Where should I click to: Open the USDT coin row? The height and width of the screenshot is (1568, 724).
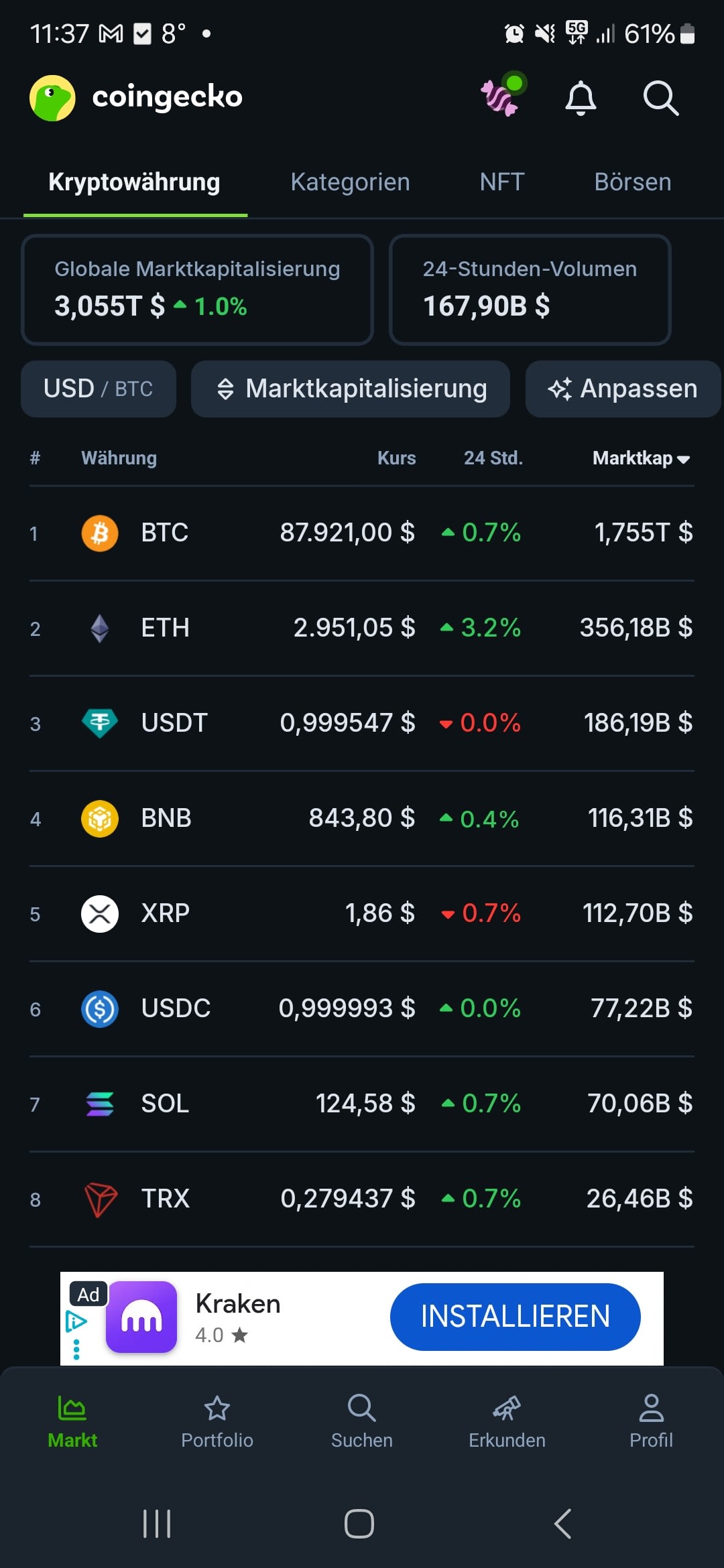362,724
